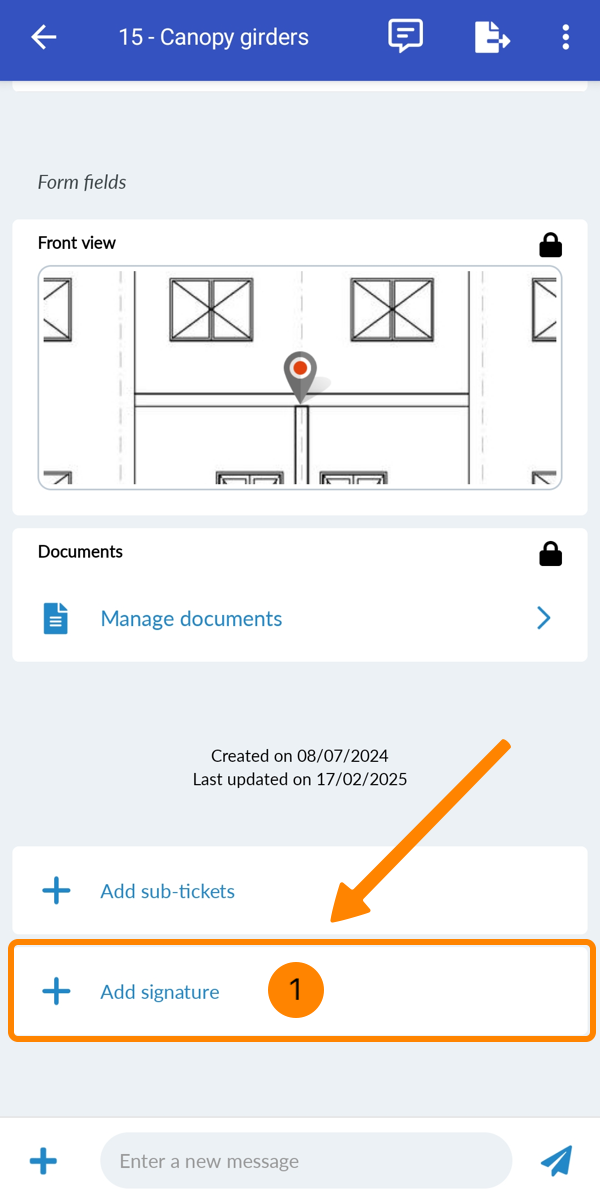Screen dimensions: 600x1201
Task: Export ticket via document icon
Action: coord(491,38)
